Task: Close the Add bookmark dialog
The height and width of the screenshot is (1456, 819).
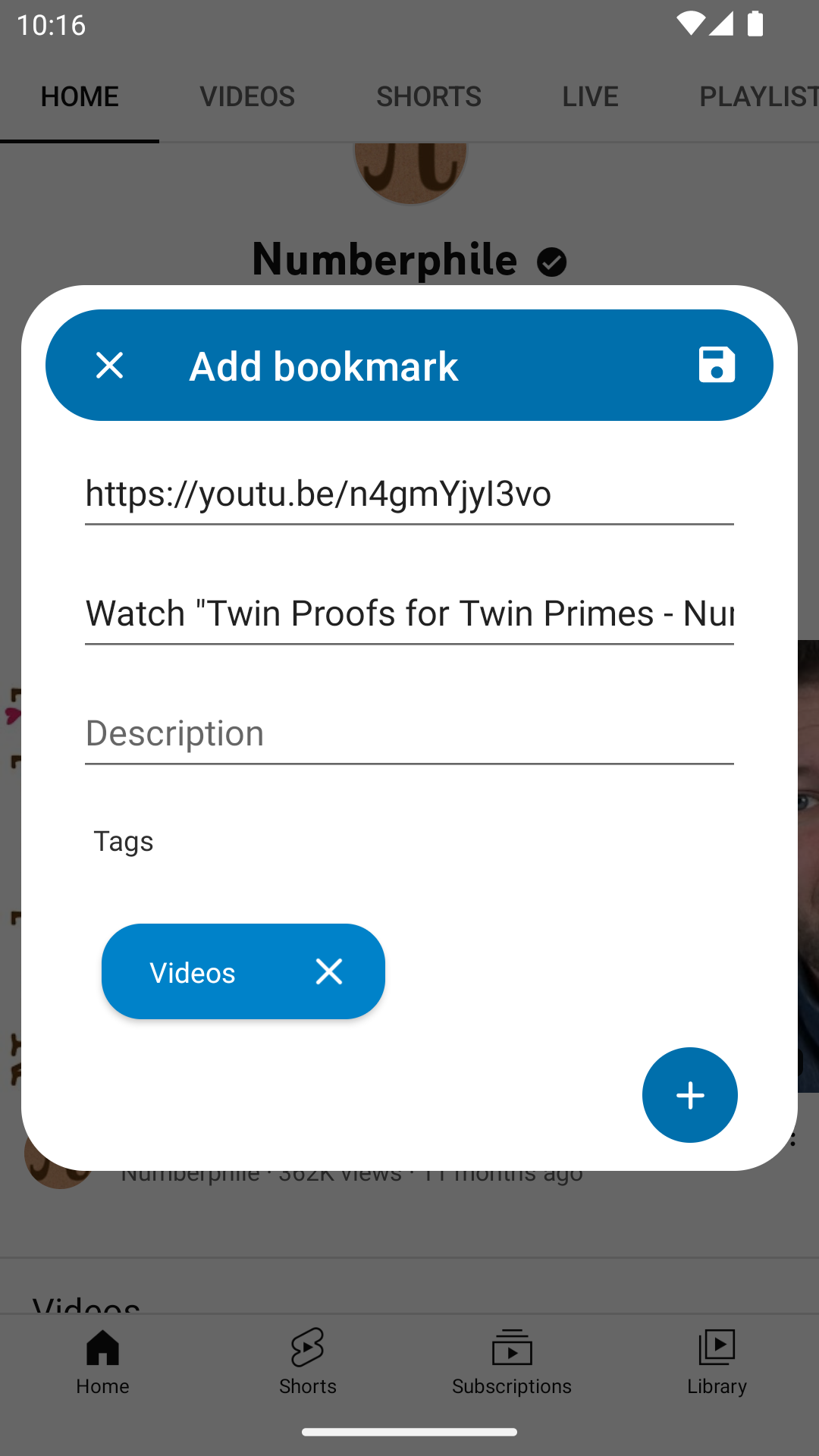Action: 110,366
